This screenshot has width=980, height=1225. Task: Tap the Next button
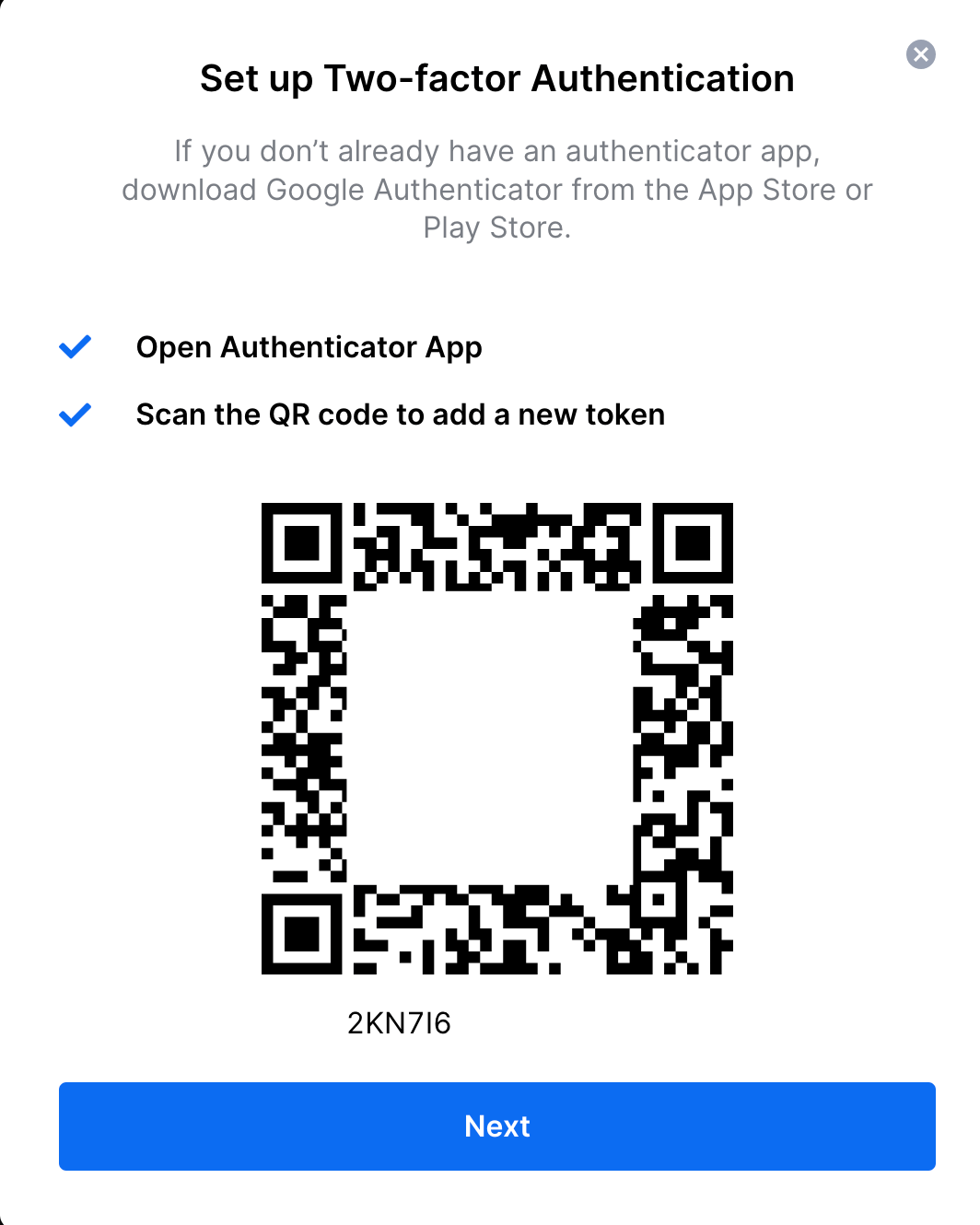point(497,1126)
